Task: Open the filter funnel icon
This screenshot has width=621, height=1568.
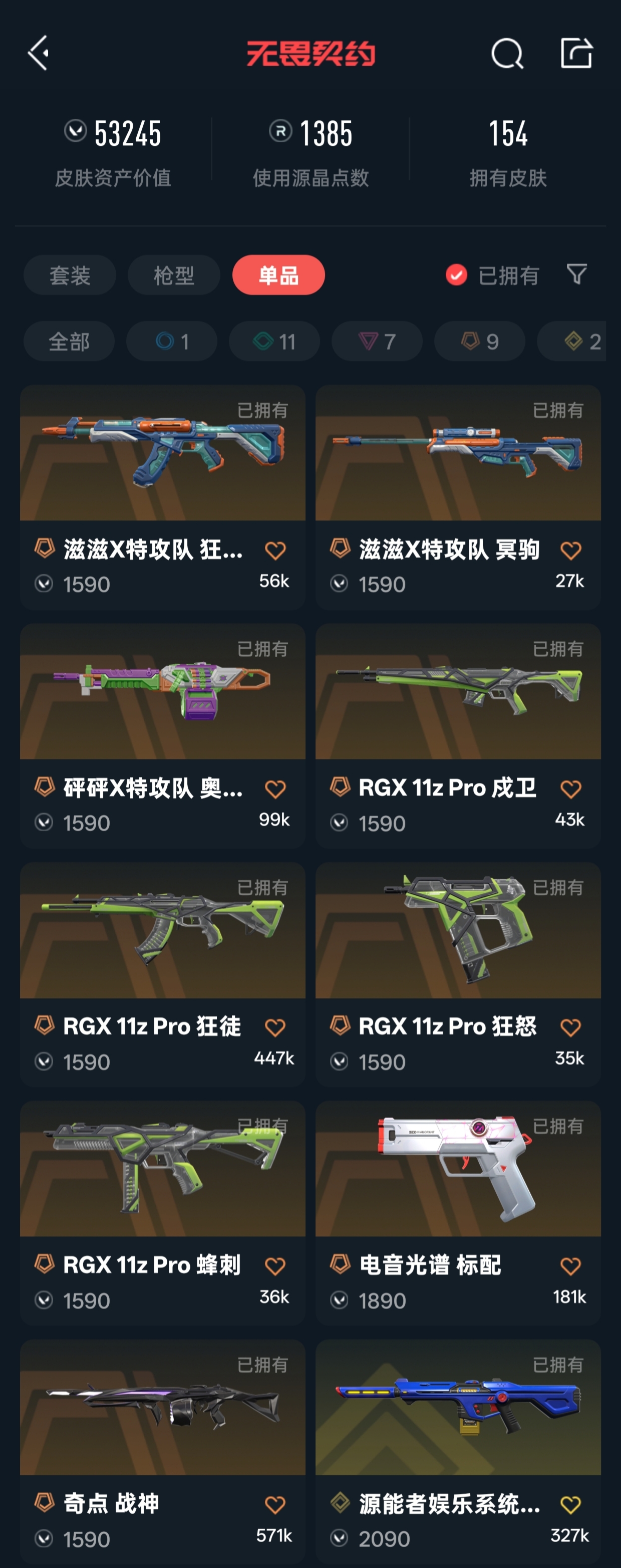Action: click(576, 275)
